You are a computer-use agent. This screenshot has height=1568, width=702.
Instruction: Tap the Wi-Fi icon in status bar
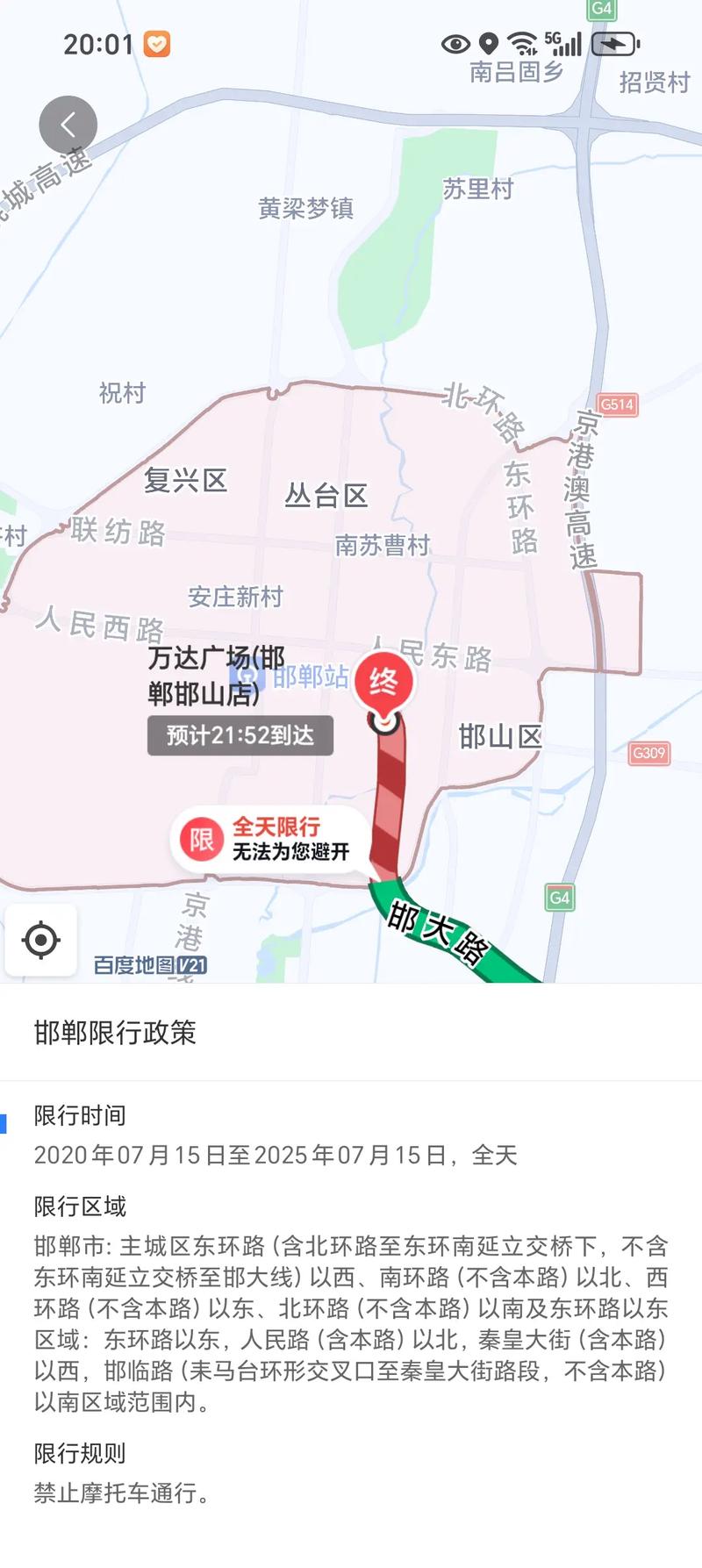pos(521,40)
